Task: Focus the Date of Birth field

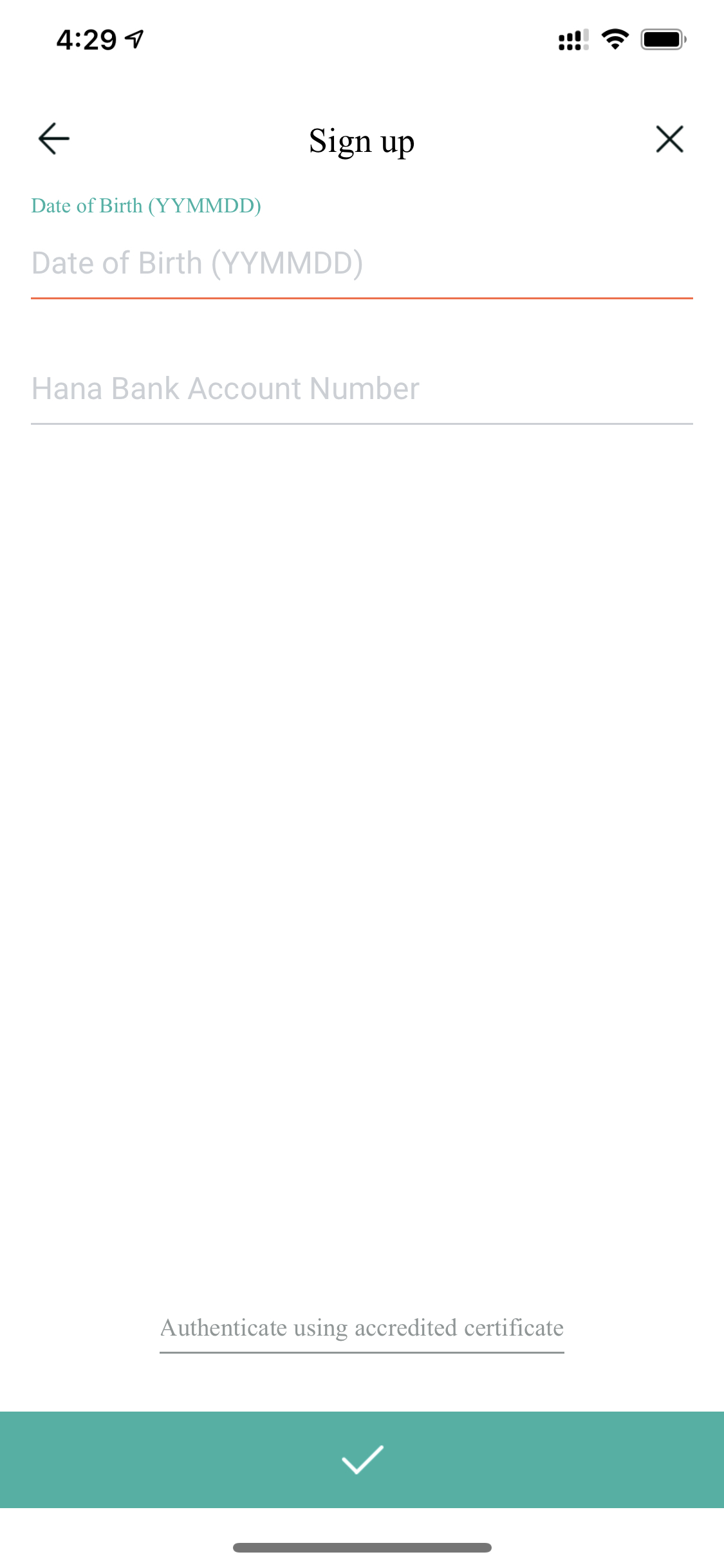Action: pos(360,264)
